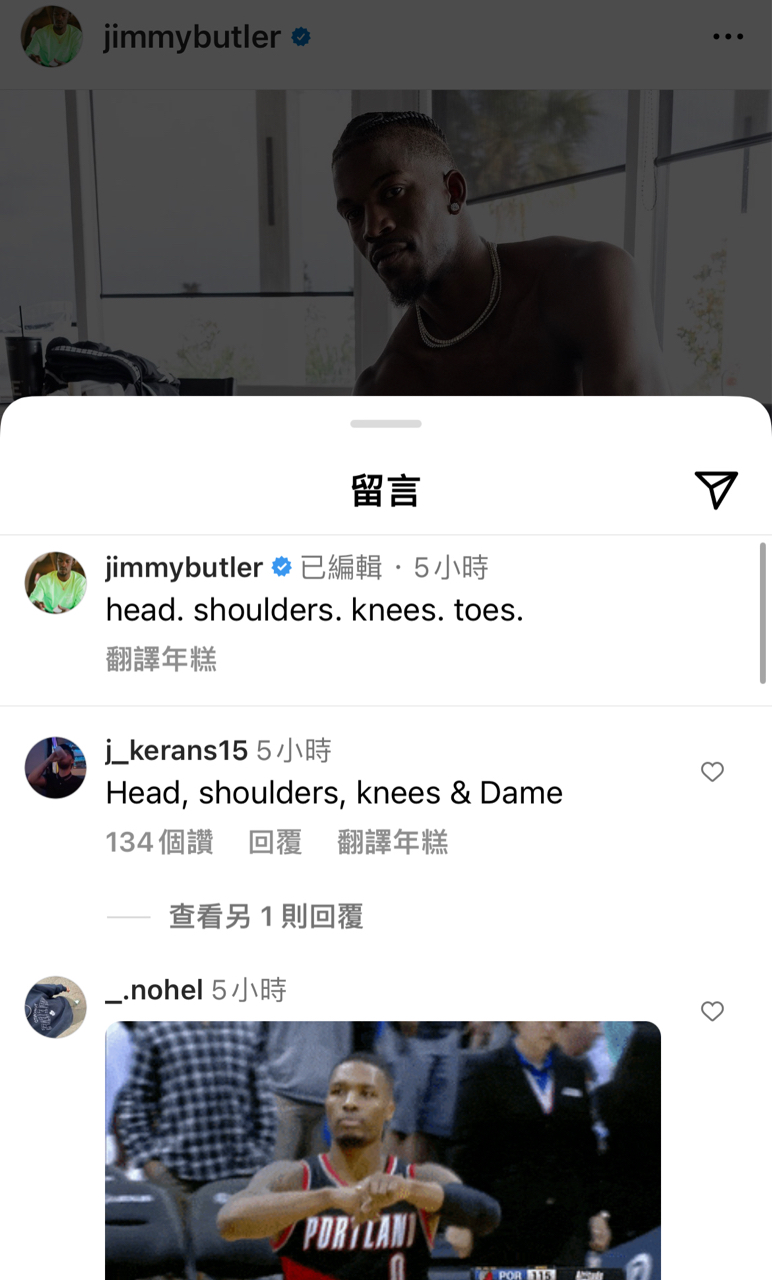Like j_kerans15's comment
Screen dimensions: 772x1280
(712, 772)
